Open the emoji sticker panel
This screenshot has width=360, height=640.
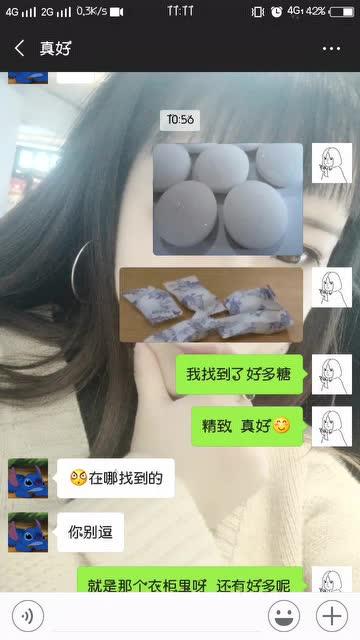pos(284,616)
